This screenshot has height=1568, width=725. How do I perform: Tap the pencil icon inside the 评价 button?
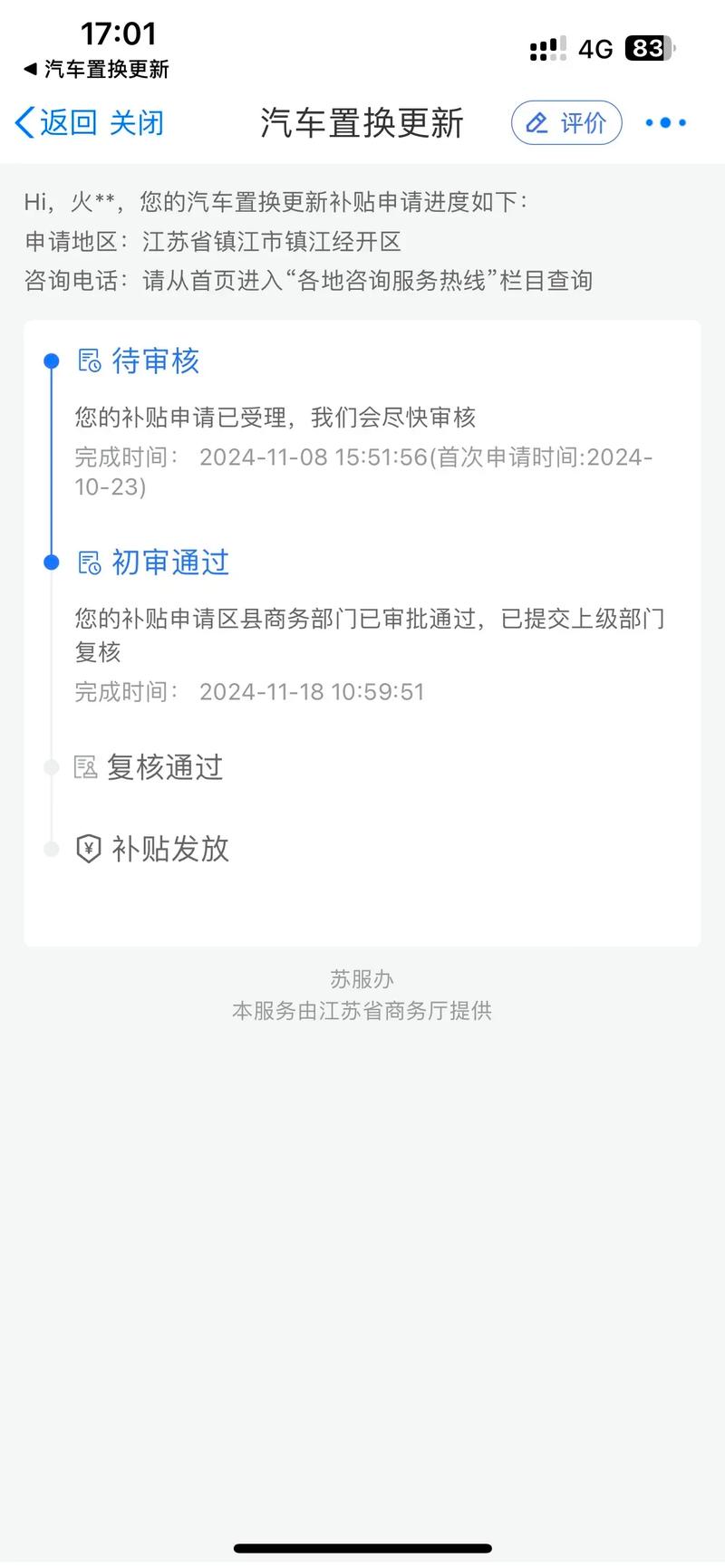tap(537, 123)
